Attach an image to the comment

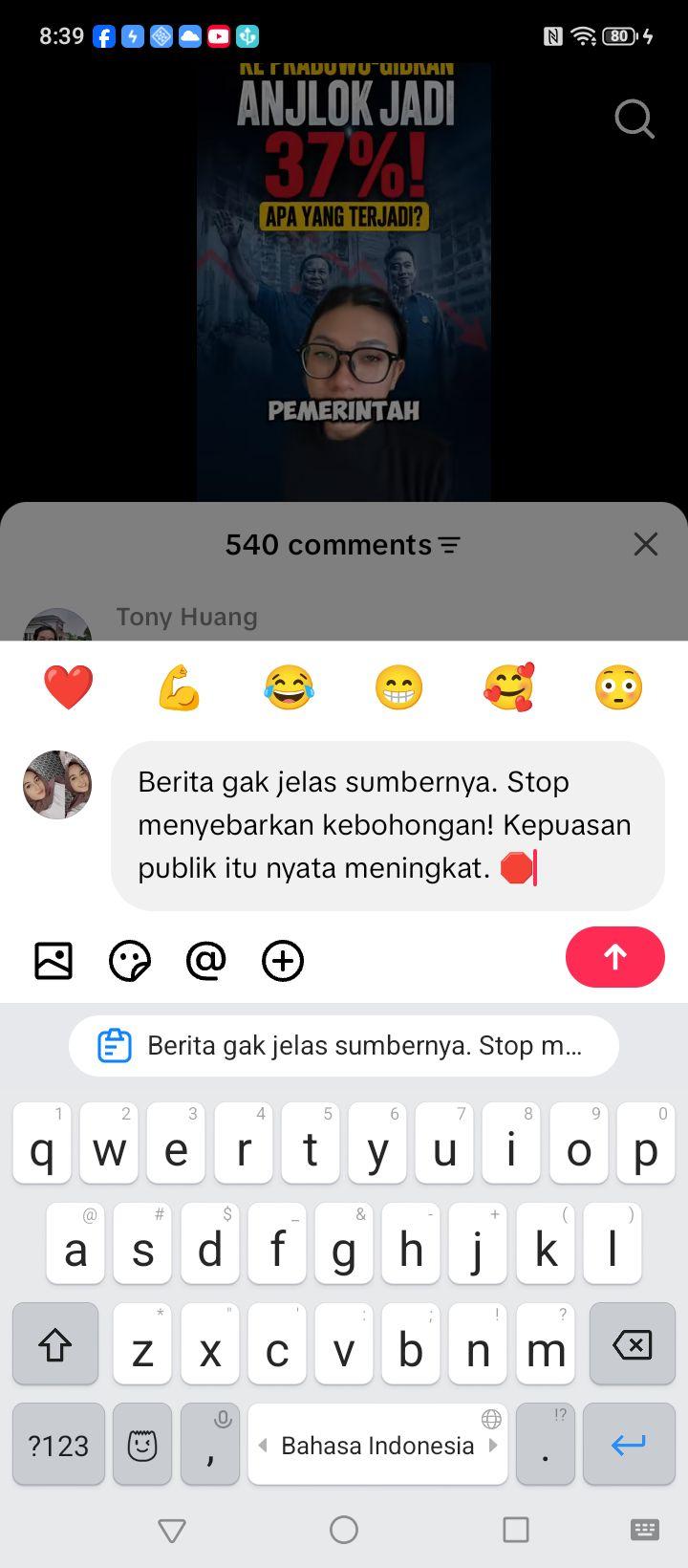[x=54, y=961]
